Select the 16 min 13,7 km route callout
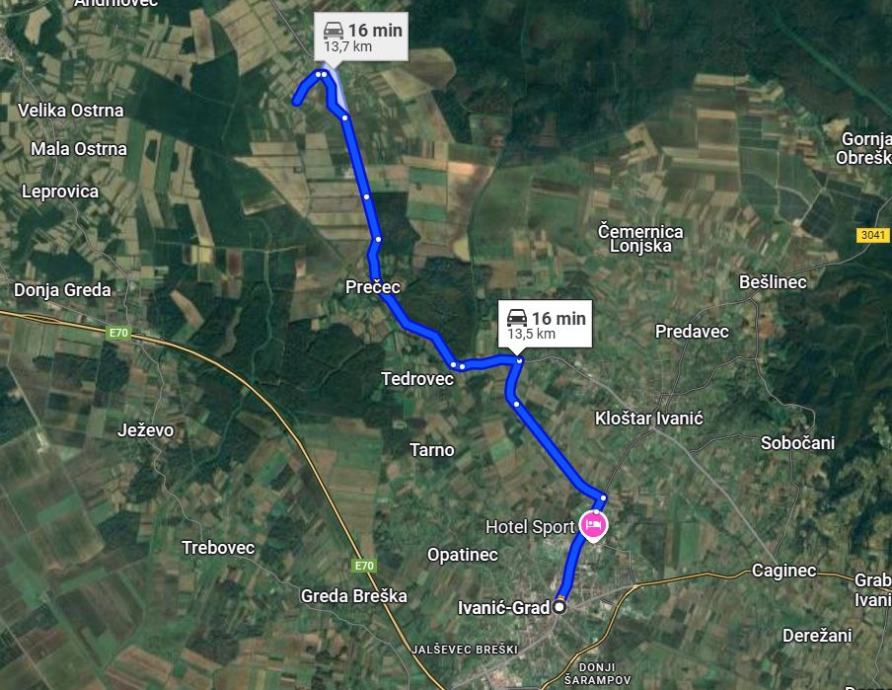892x690 pixels. click(x=362, y=37)
